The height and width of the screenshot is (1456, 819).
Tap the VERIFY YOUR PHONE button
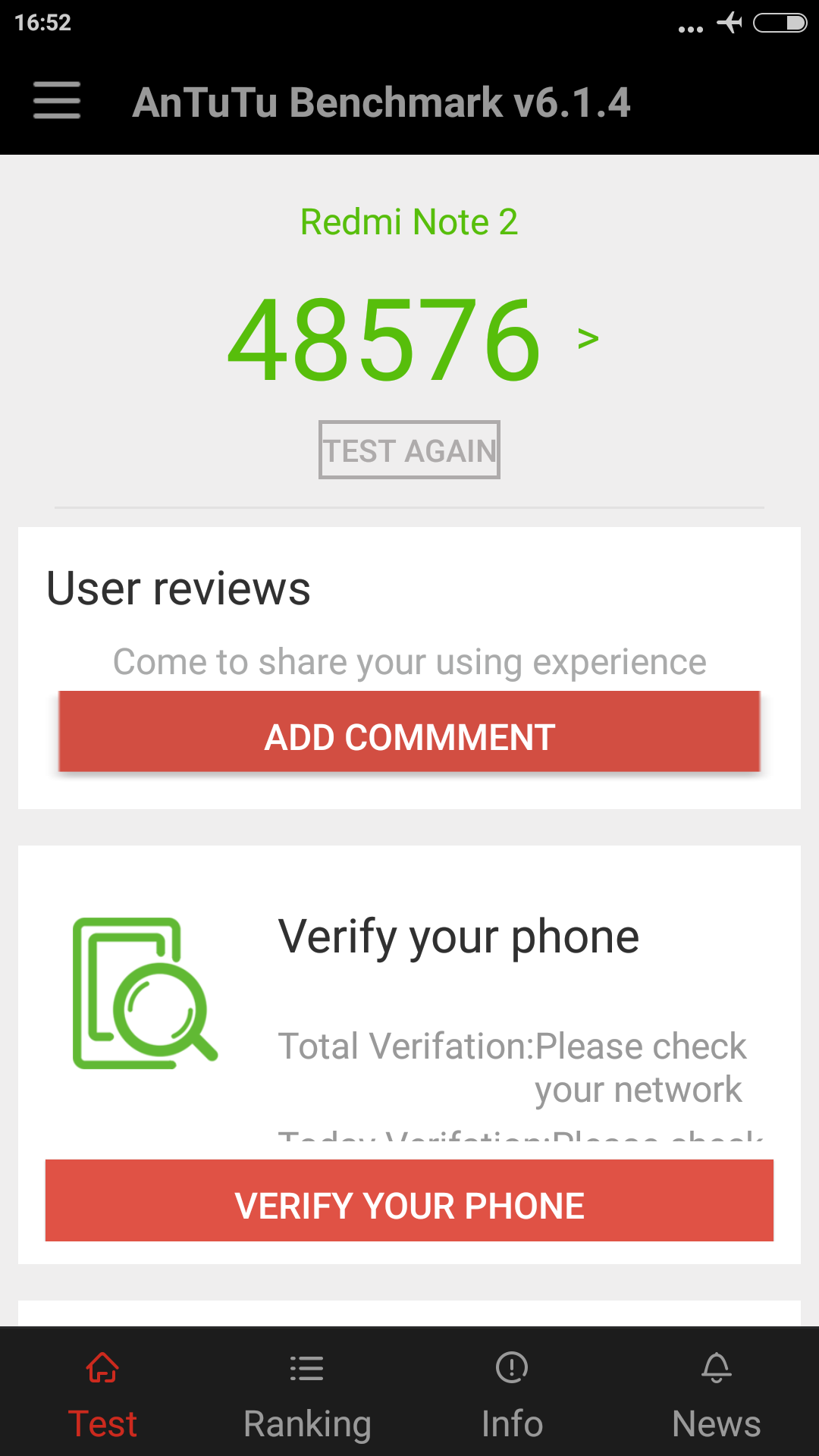coord(409,1200)
